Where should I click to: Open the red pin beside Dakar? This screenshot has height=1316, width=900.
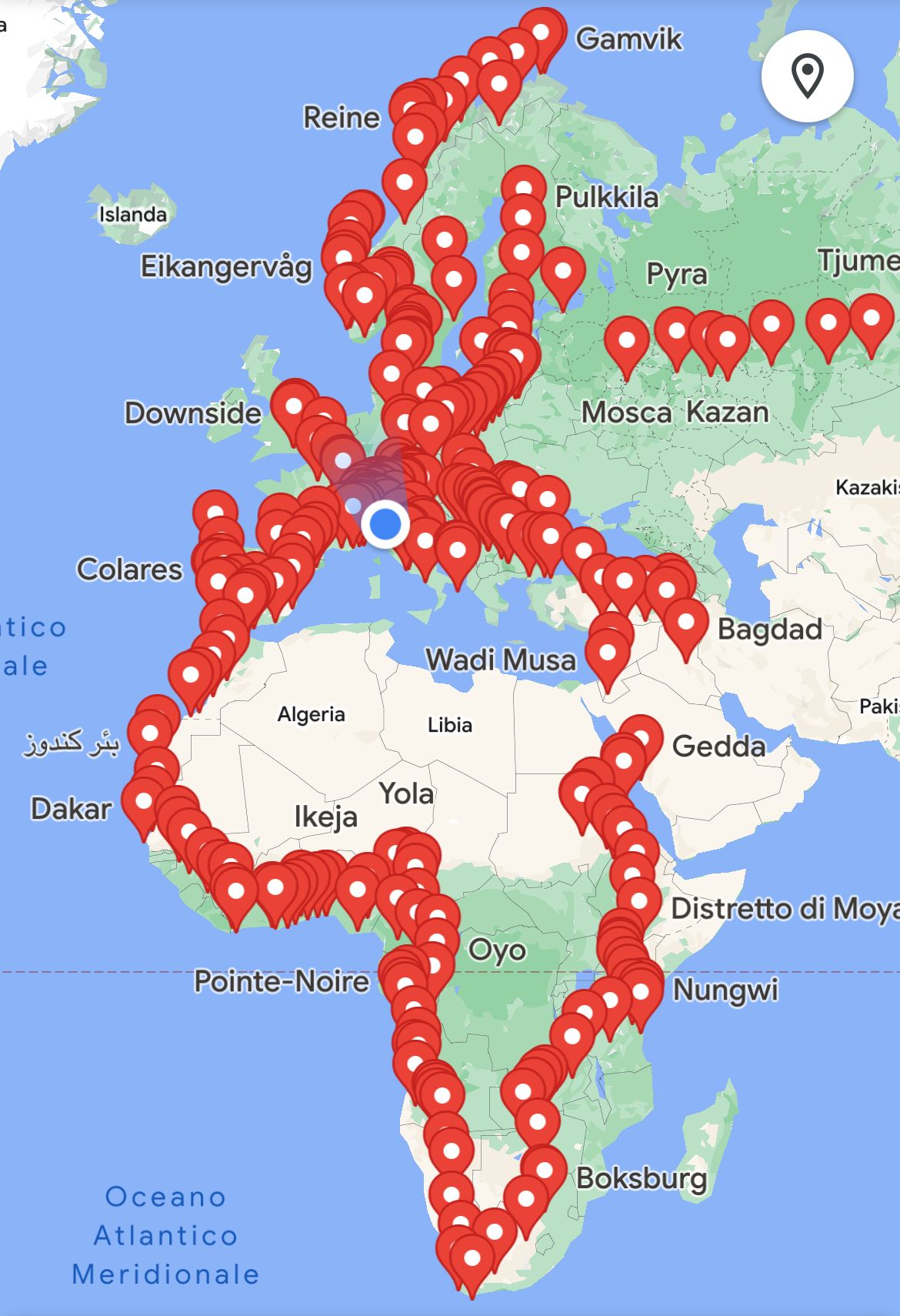143,802
